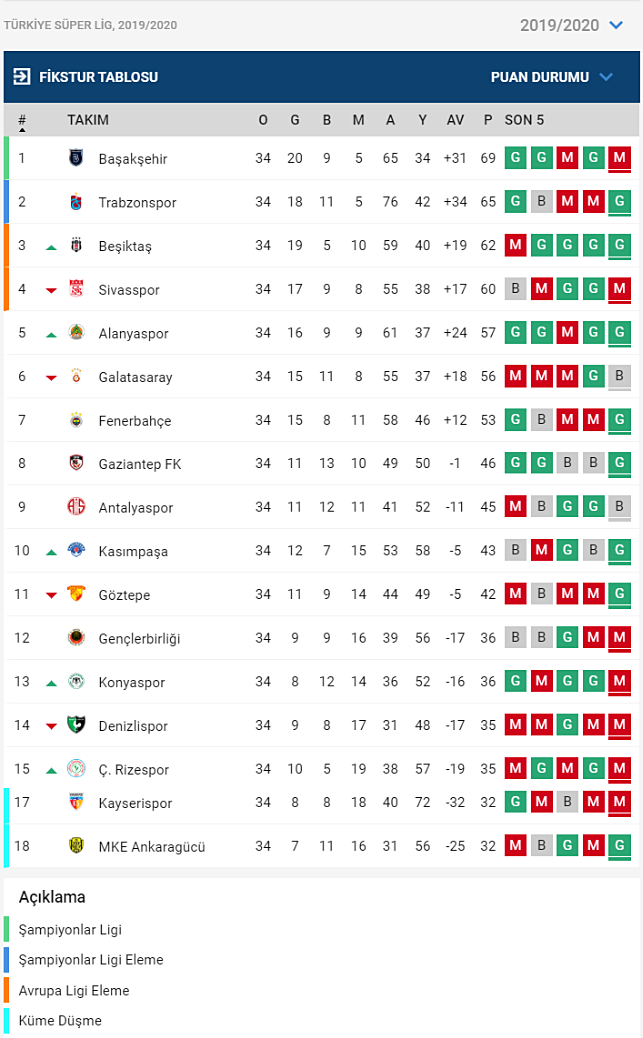Open the 2019/2020 season dropdown
The height and width of the screenshot is (1038, 643).
tap(571, 25)
